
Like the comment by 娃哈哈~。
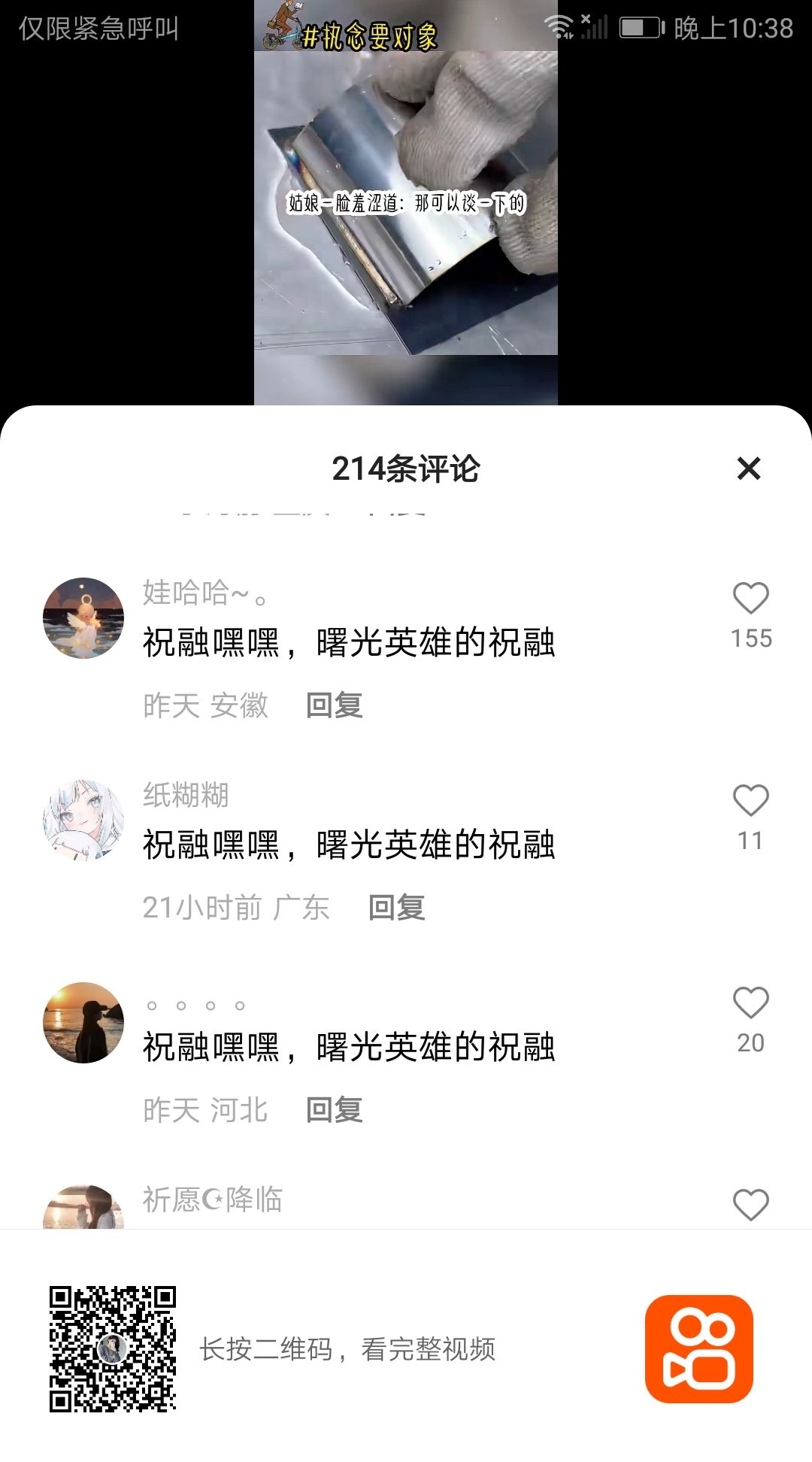click(x=750, y=599)
